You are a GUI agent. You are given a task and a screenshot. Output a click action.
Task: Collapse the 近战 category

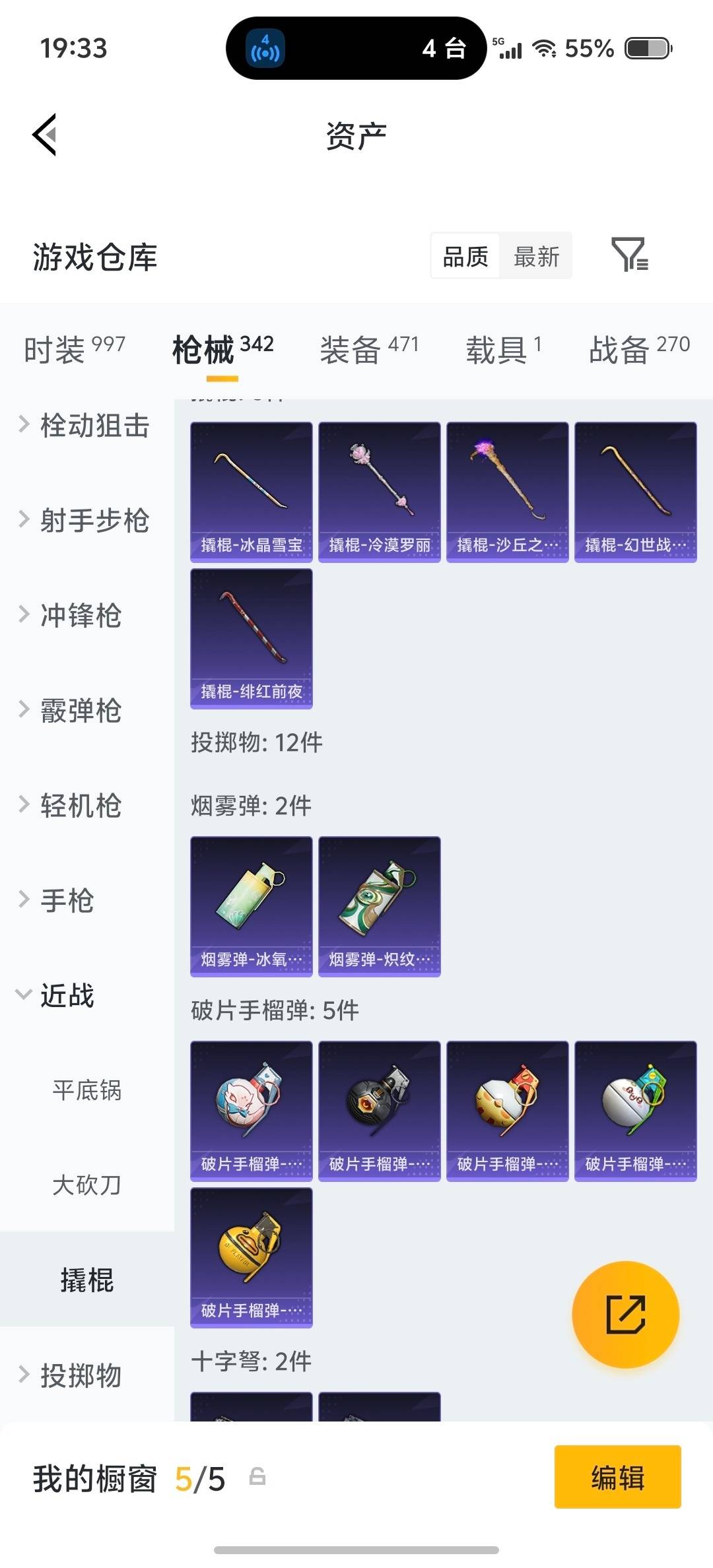[66, 997]
